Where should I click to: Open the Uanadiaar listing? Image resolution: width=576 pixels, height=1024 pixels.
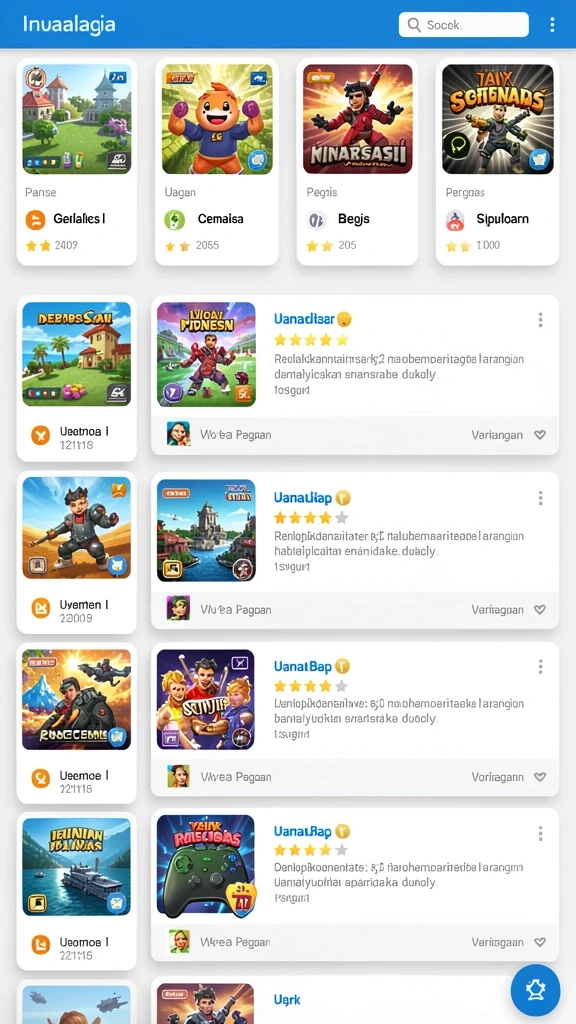(x=355, y=375)
